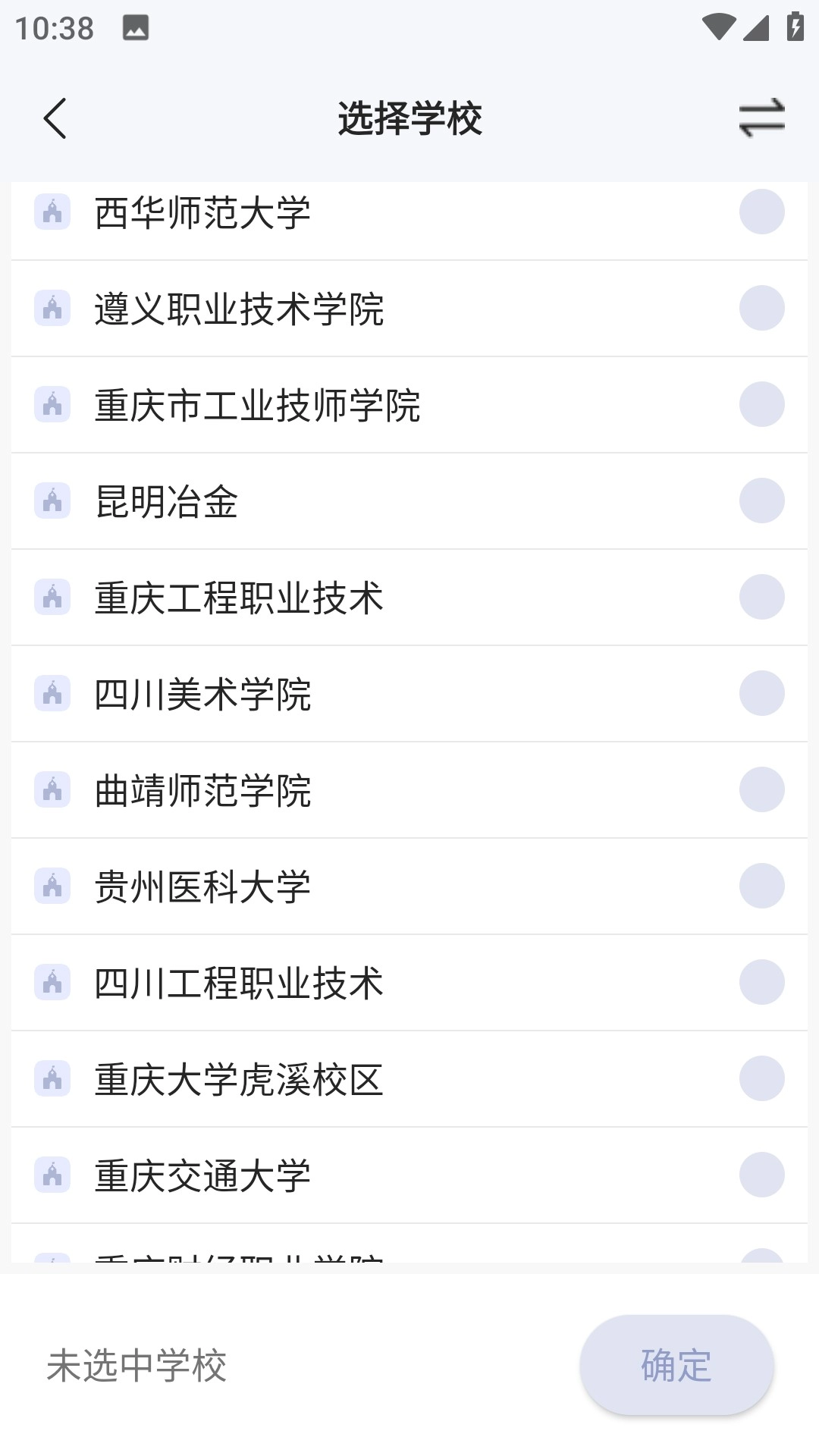Choose 重庆工程职业技术

[761, 598]
